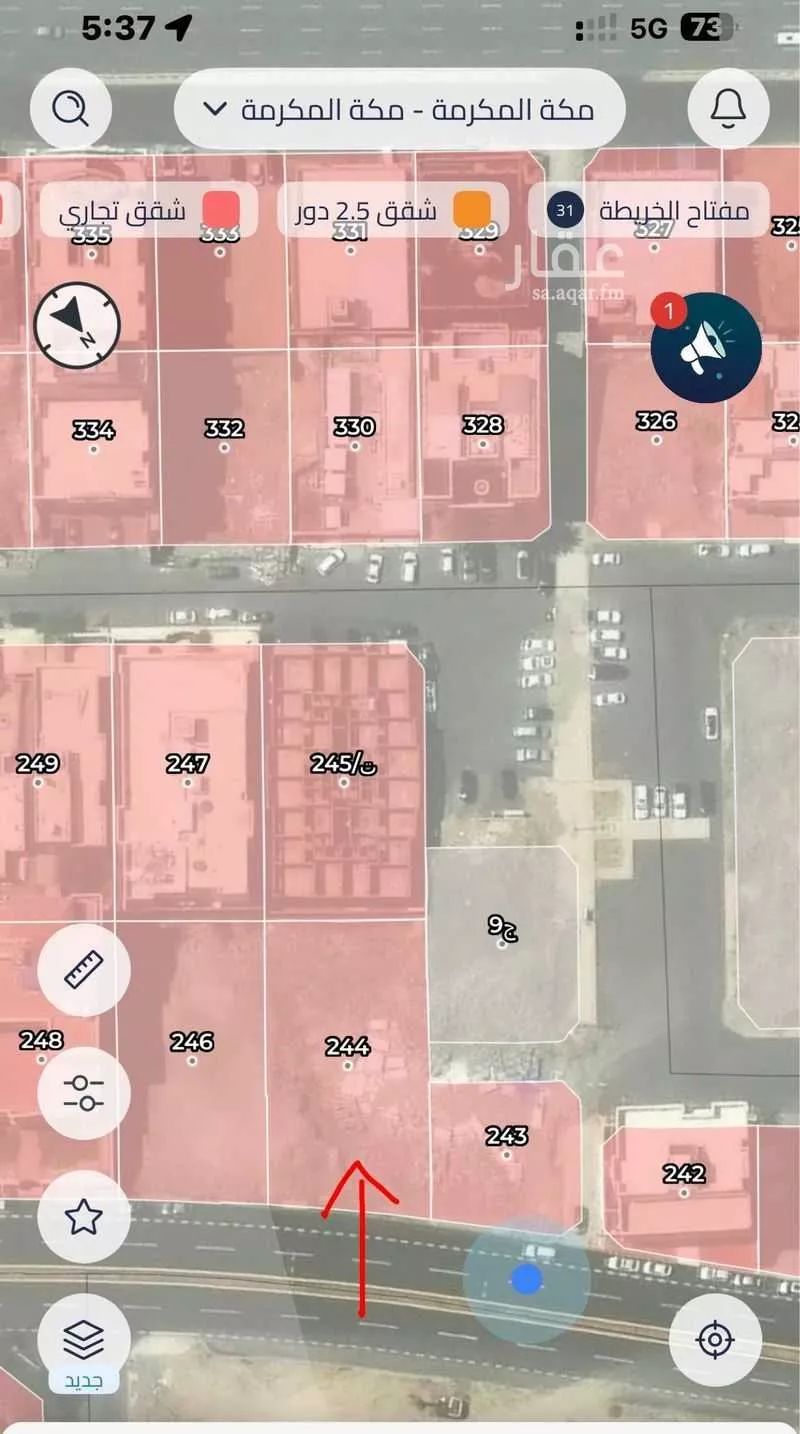This screenshot has width=800, height=1434.
Task: Select the شقق تجاري filter chip
Action: [148, 211]
